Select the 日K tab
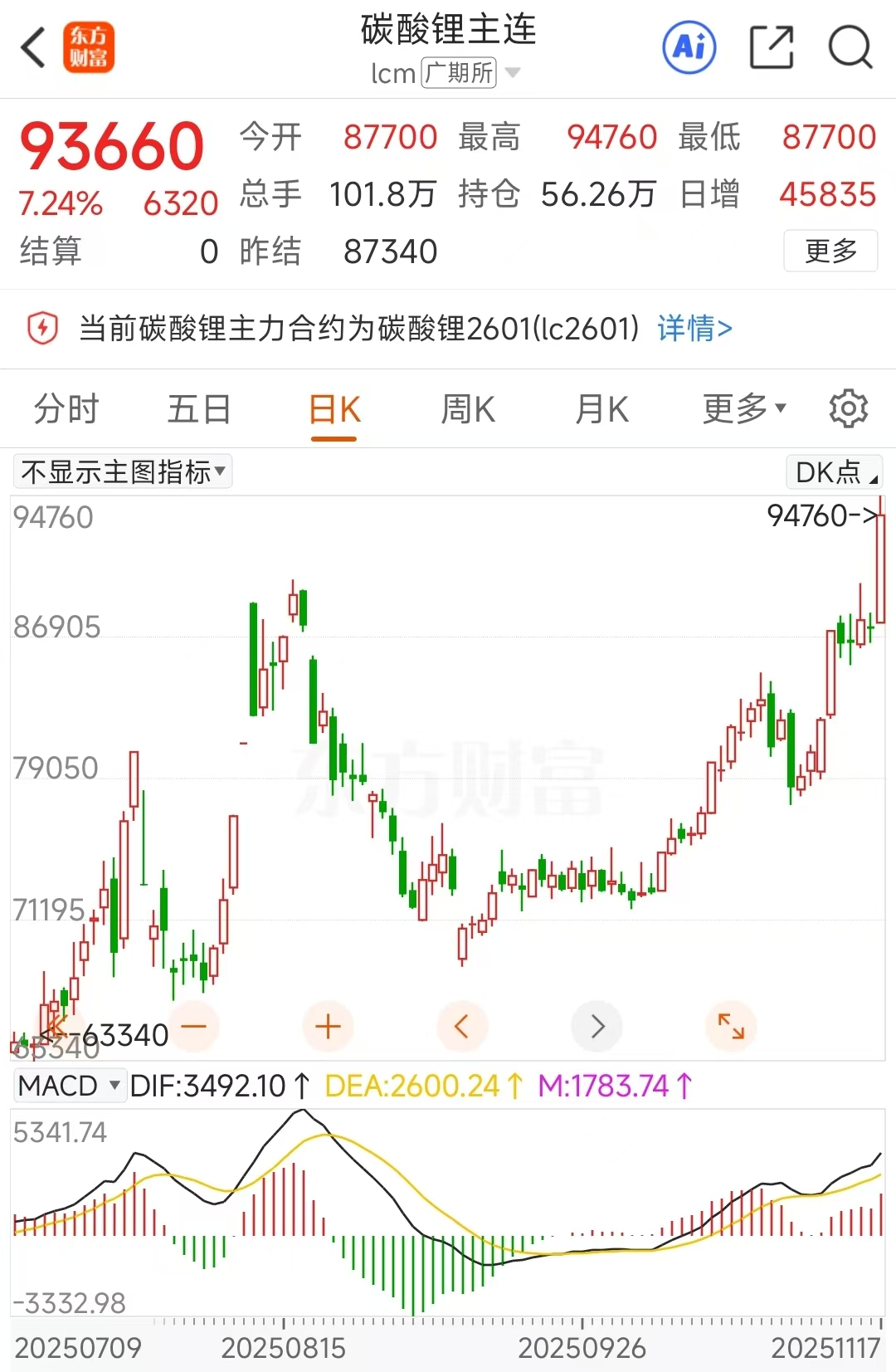Image resolution: width=896 pixels, height=1372 pixels. tap(334, 409)
